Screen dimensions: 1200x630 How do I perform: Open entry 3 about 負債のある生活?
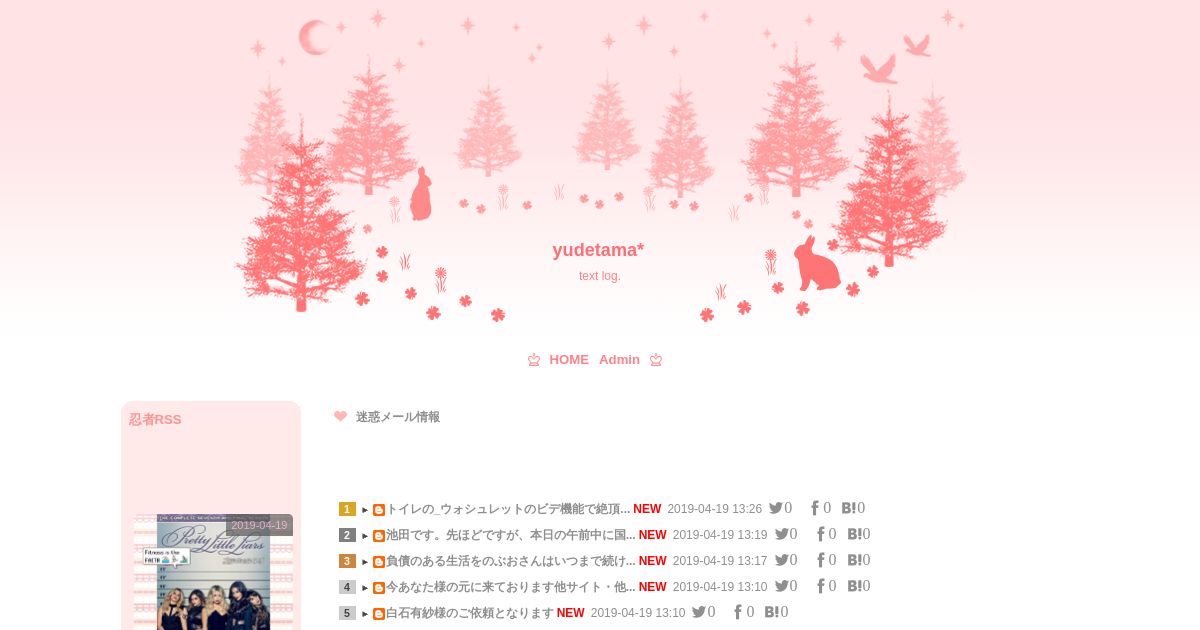click(510, 561)
